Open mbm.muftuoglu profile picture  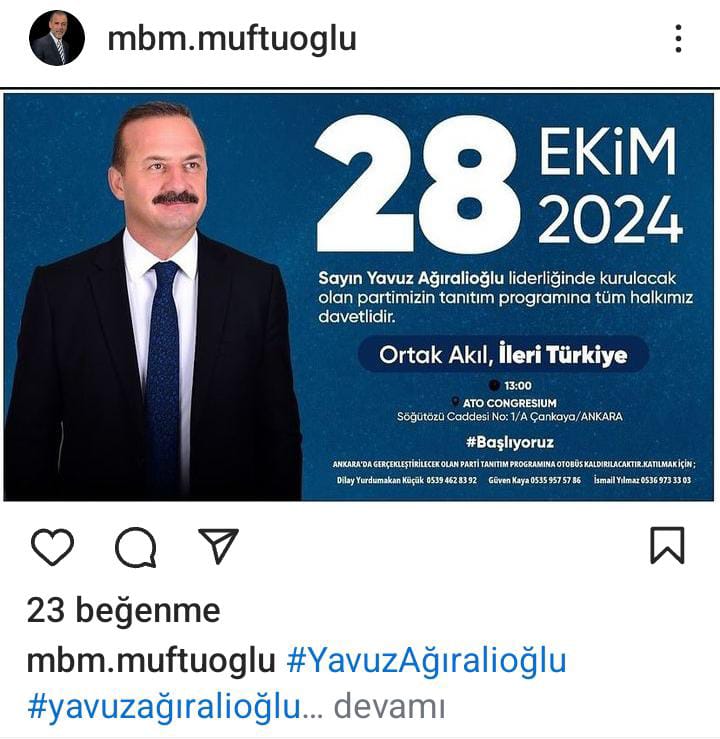57,39
